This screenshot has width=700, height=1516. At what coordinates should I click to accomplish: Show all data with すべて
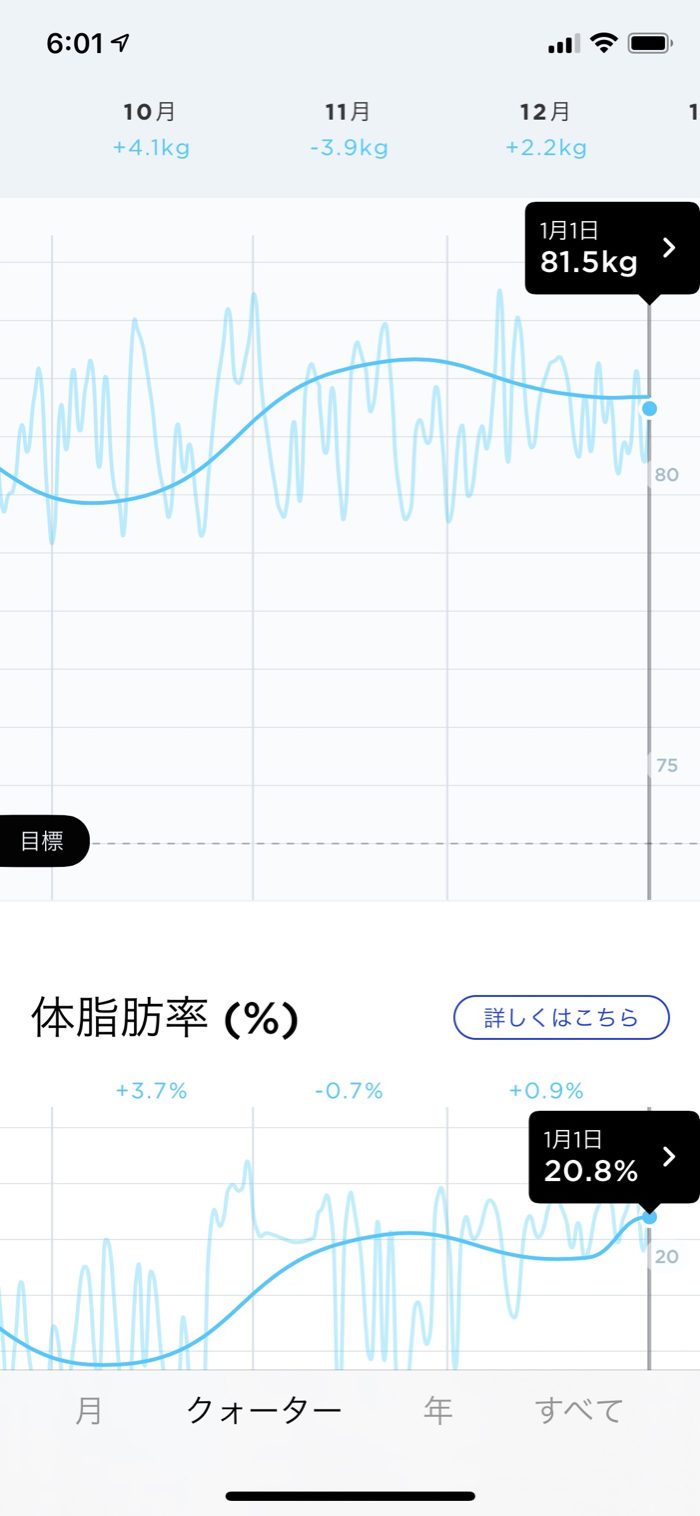point(579,1411)
